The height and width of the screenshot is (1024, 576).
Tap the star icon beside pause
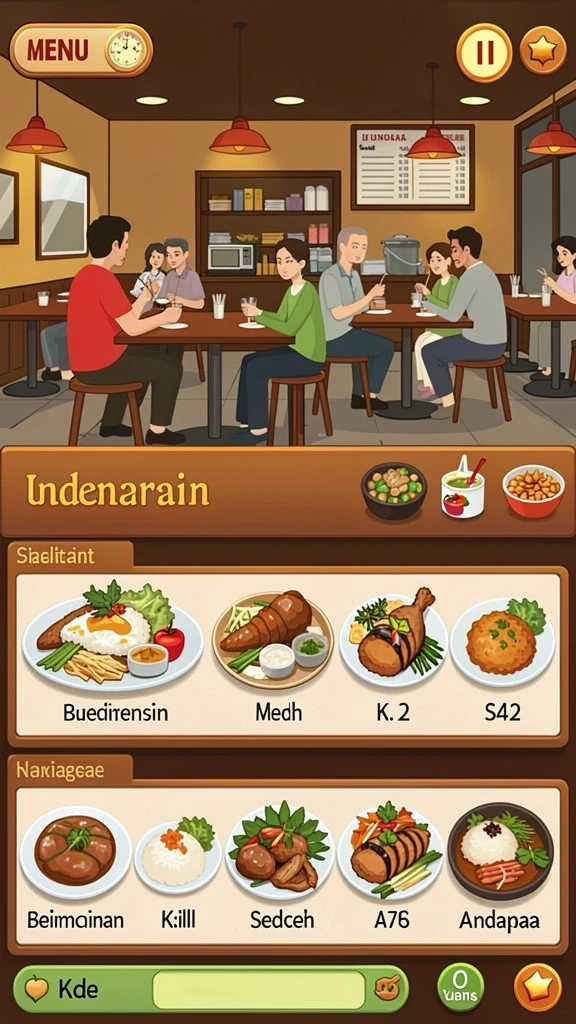click(543, 50)
